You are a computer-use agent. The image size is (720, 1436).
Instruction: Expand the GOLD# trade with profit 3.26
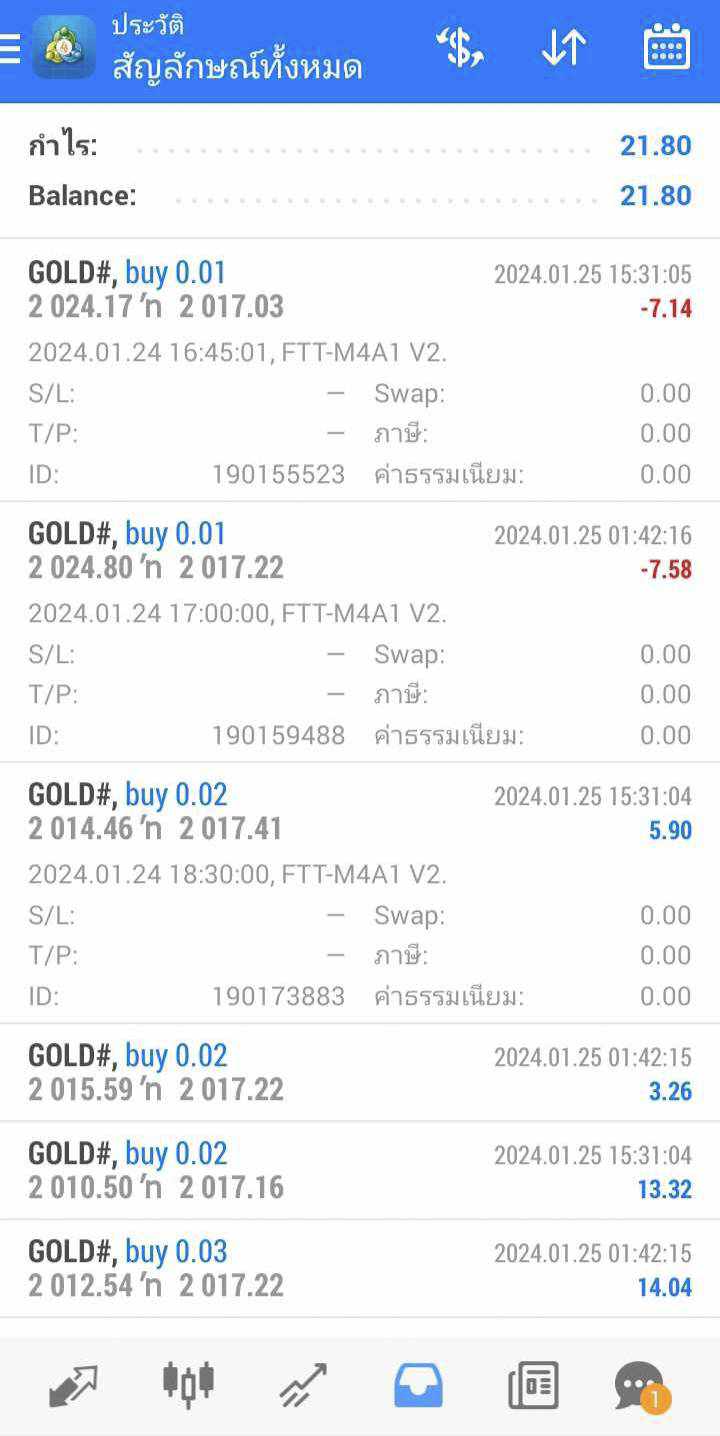360,1072
